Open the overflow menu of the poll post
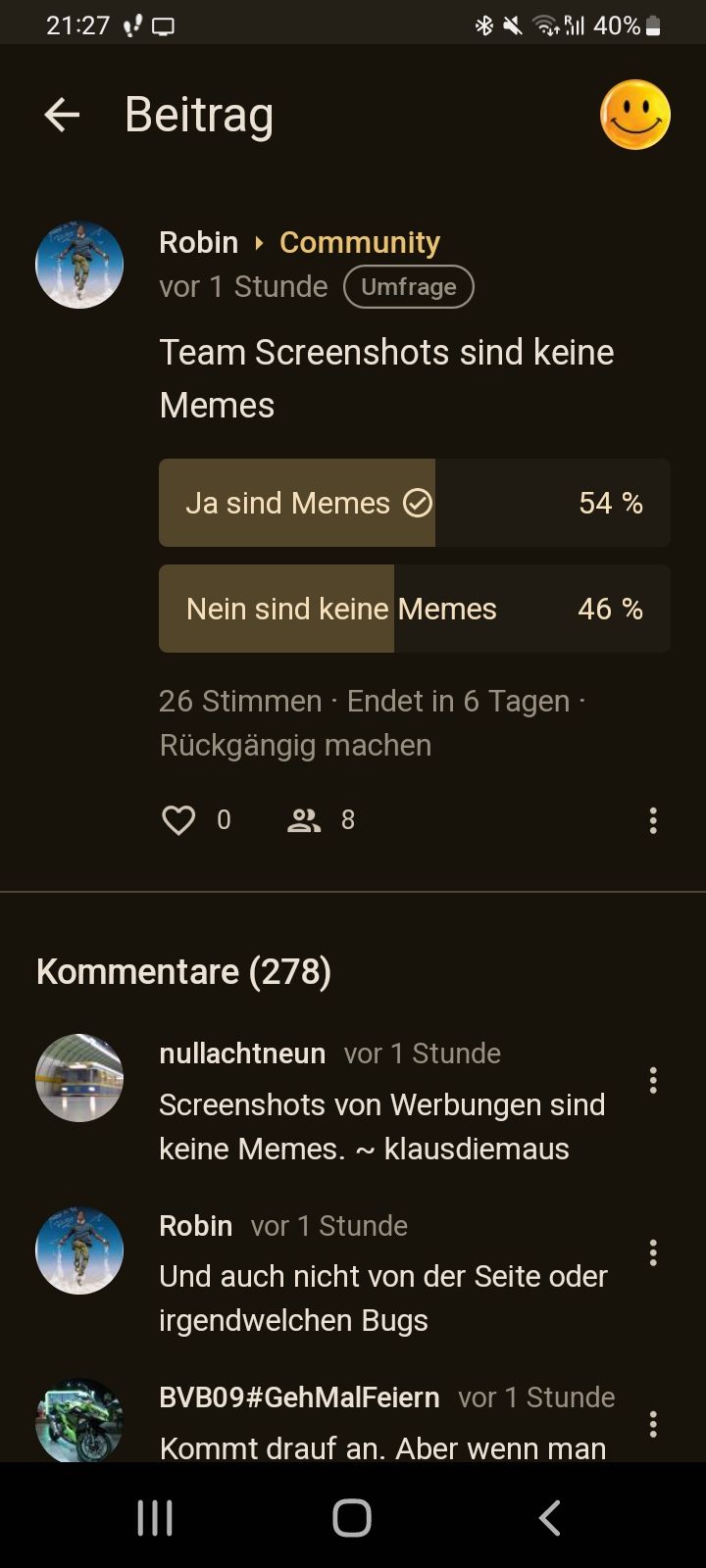Image resolution: width=706 pixels, height=1568 pixels. click(653, 820)
